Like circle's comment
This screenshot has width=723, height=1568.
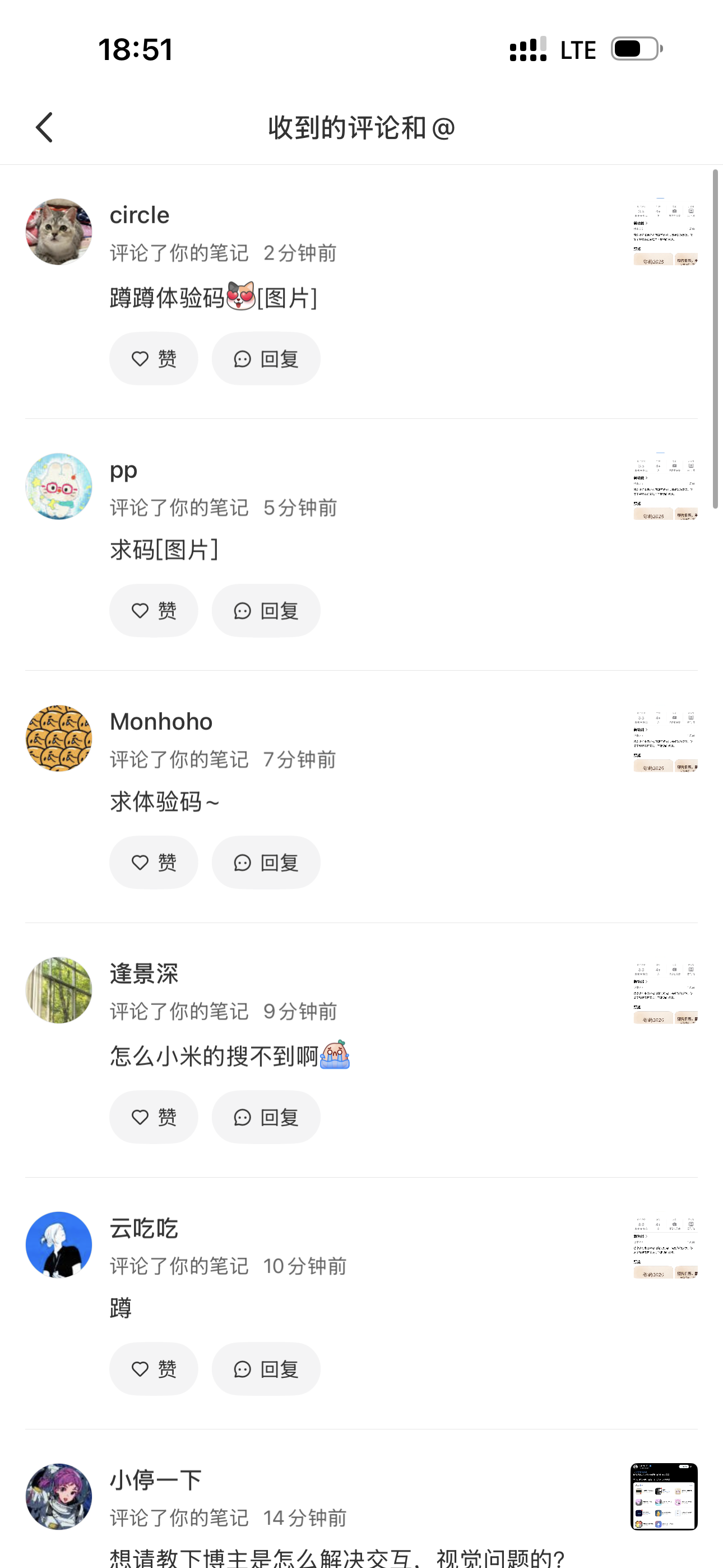[154, 358]
